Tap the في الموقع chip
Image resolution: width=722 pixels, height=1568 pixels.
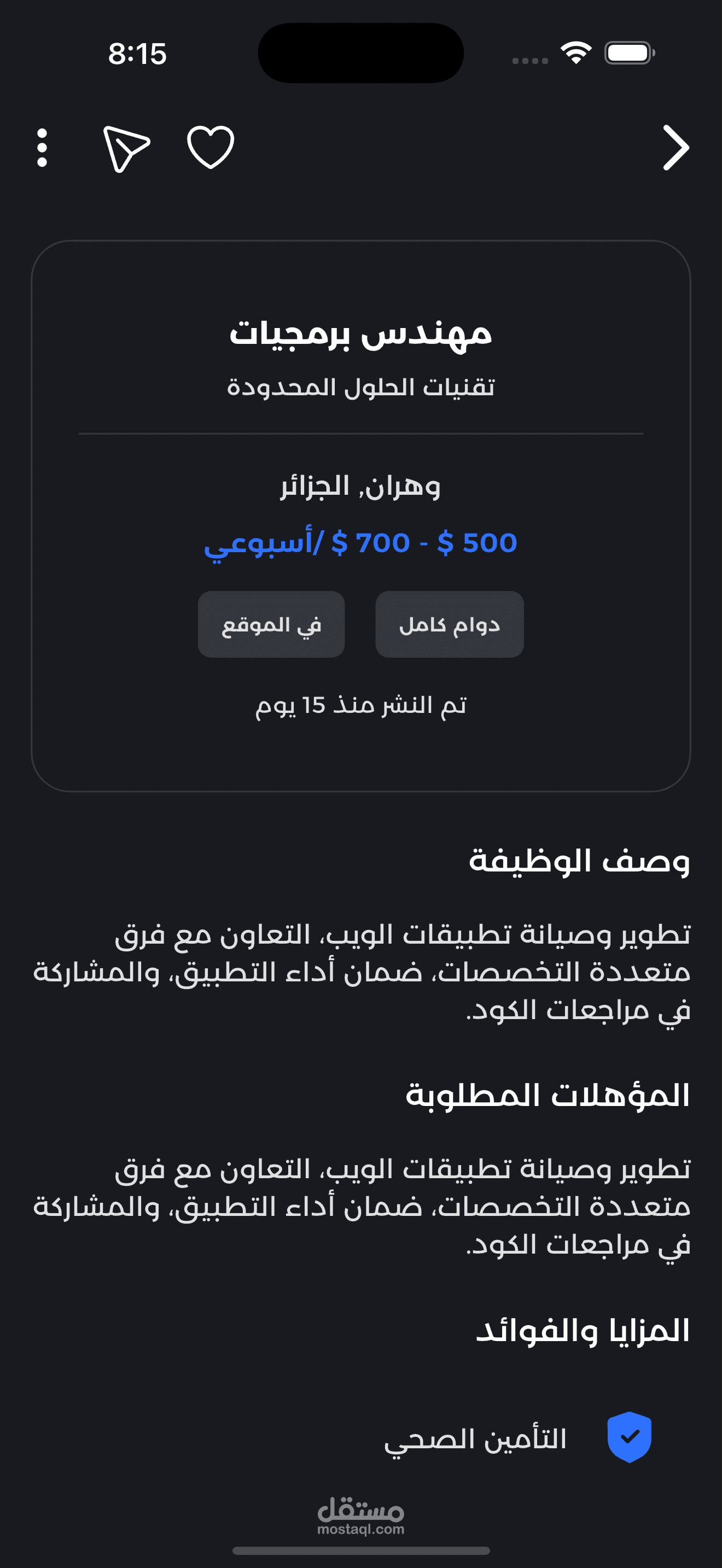(271, 624)
